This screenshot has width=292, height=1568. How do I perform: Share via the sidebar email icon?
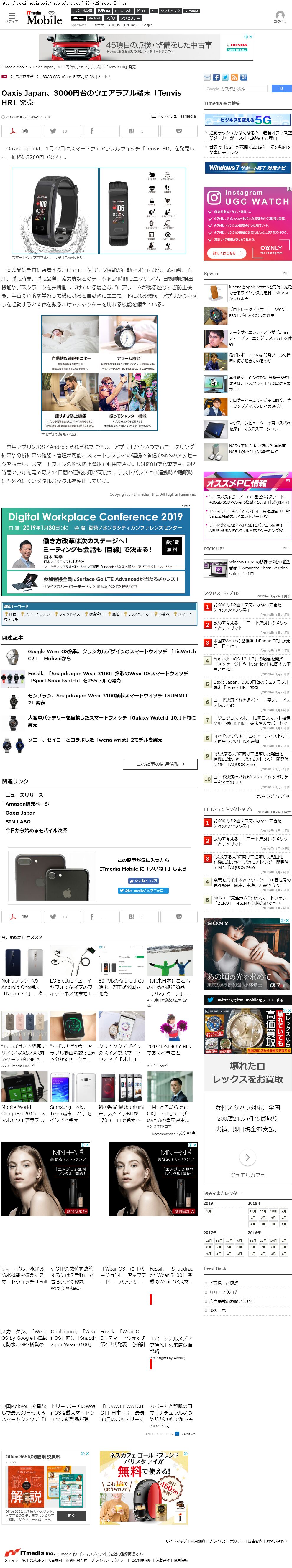point(207,77)
